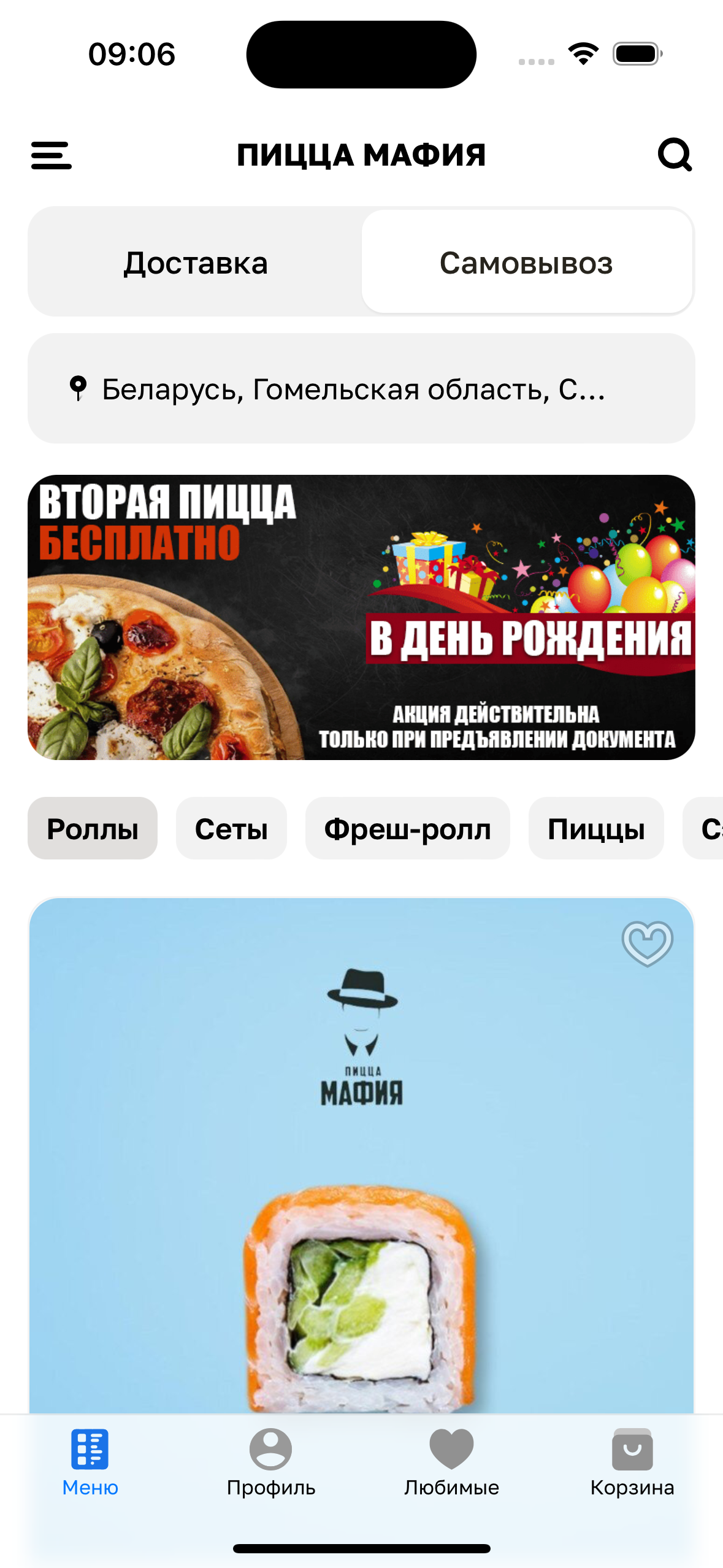Screen dimensions: 723x1568
Task: Select the Роллы category chip
Action: coord(93,829)
